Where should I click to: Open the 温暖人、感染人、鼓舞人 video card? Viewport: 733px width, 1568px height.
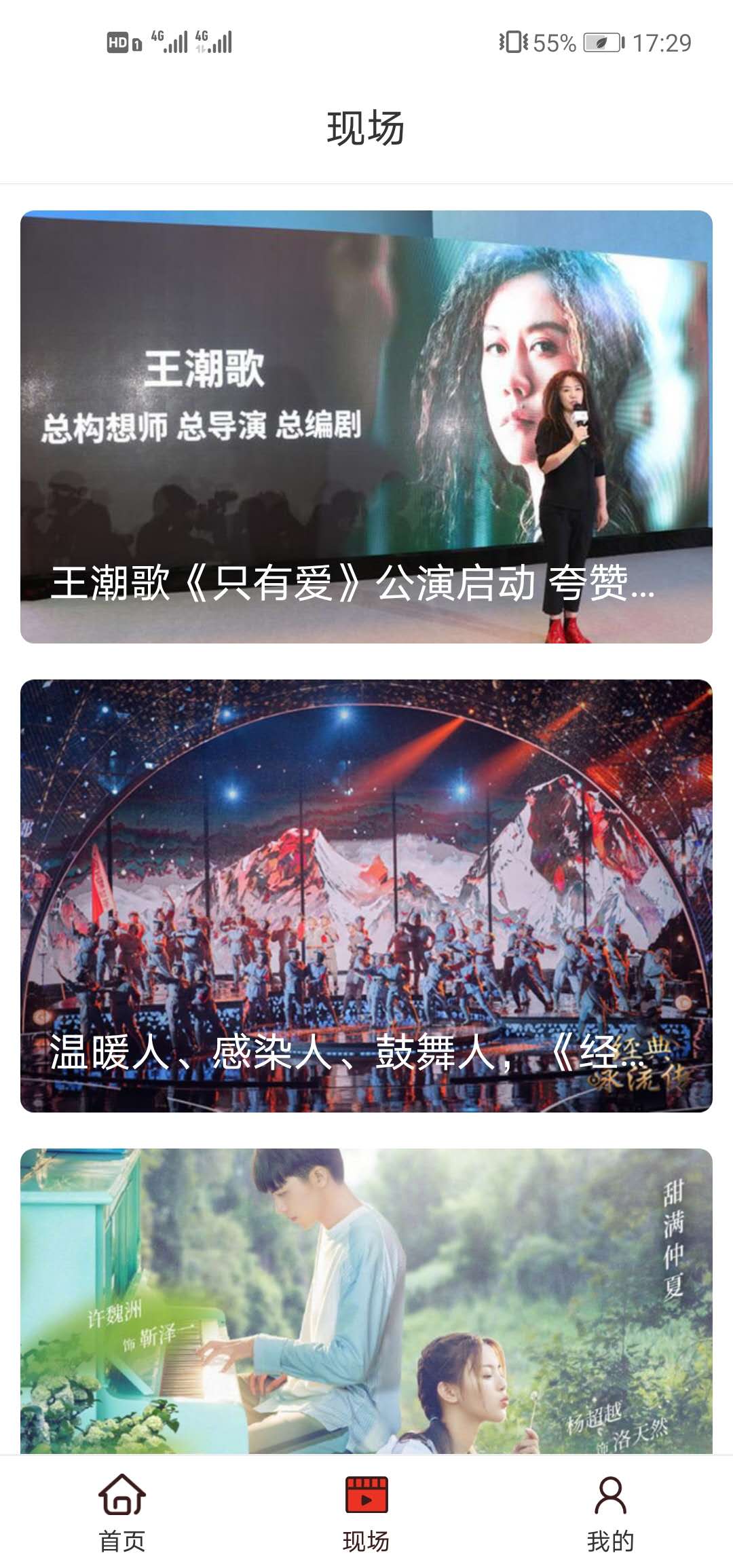coord(366,895)
